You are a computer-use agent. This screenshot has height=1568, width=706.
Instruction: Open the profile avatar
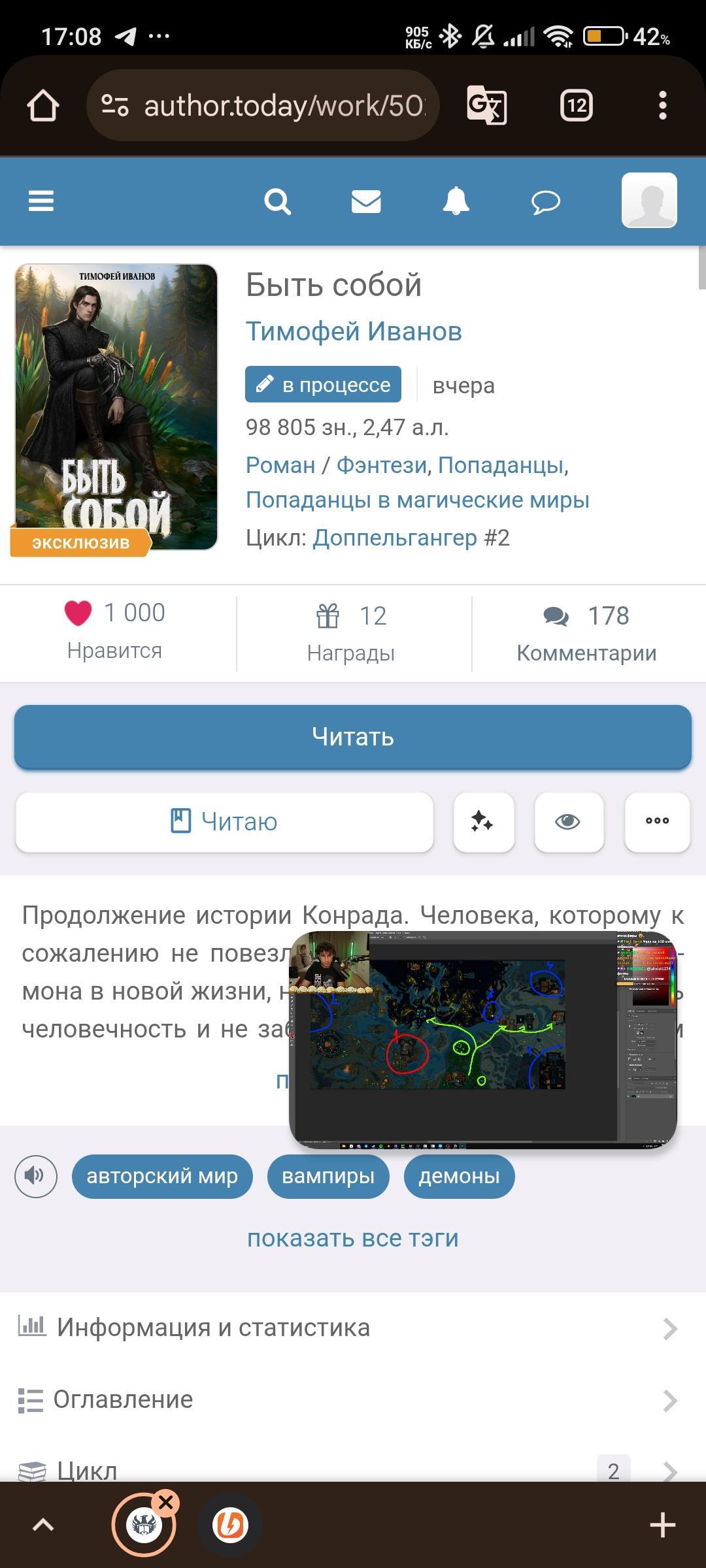[648, 201]
